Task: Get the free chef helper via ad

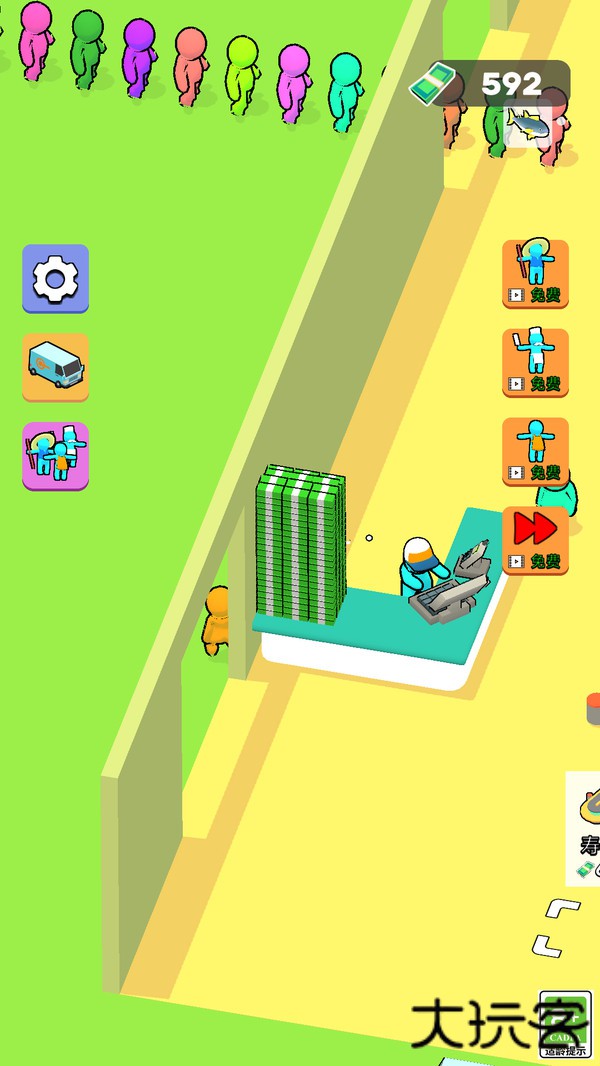Action: (x=535, y=362)
